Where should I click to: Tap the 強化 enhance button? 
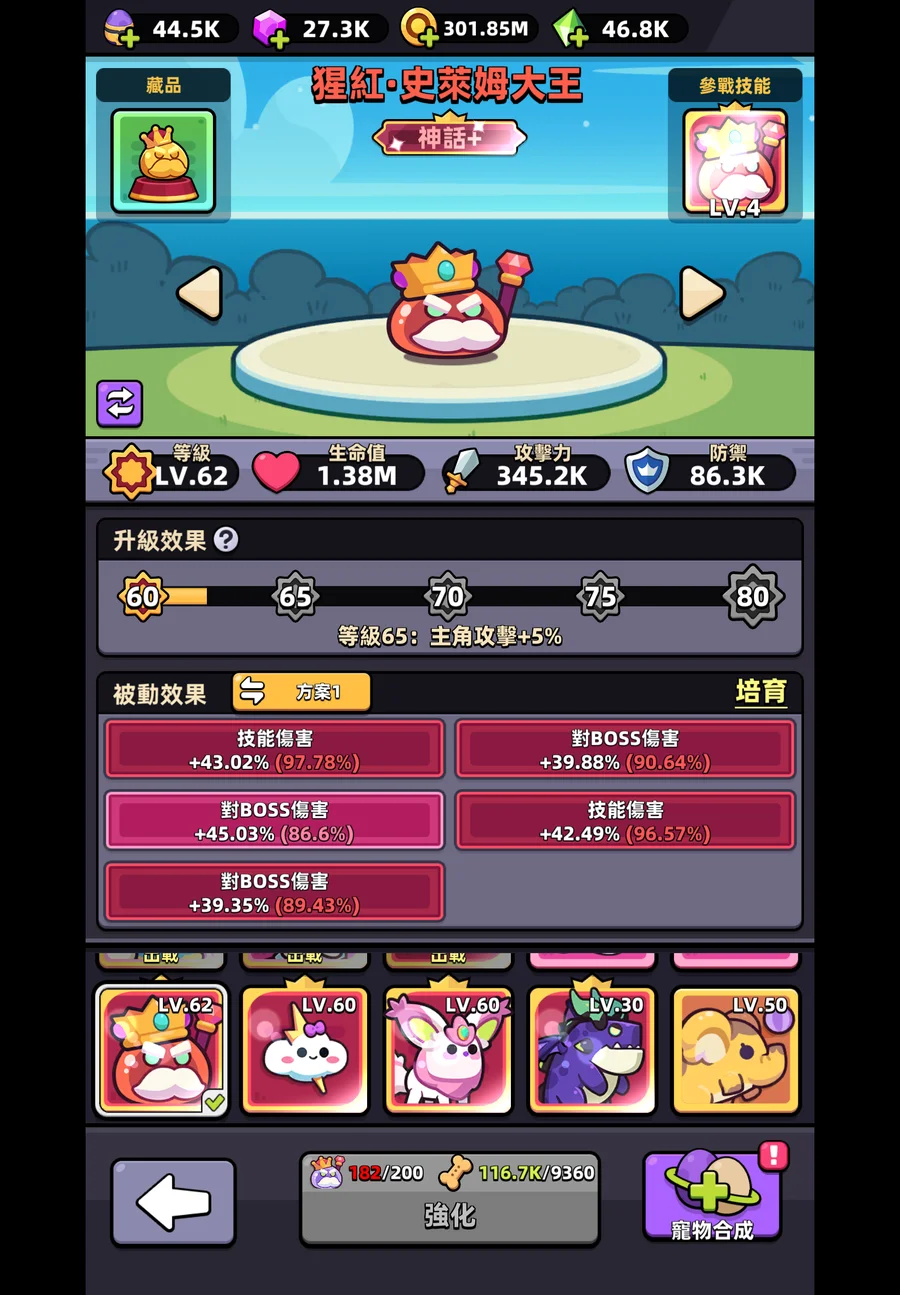click(450, 1215)
